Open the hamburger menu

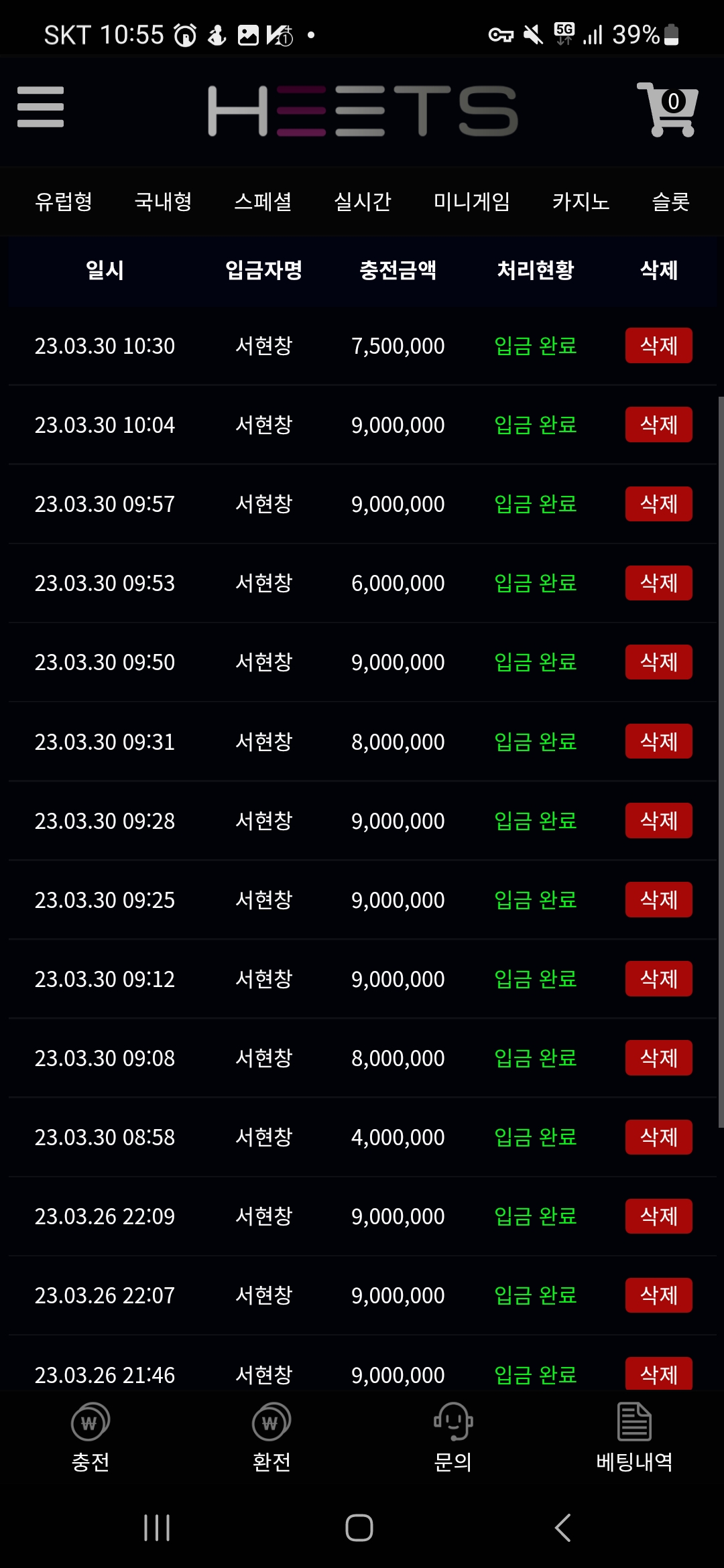point(40,107)
